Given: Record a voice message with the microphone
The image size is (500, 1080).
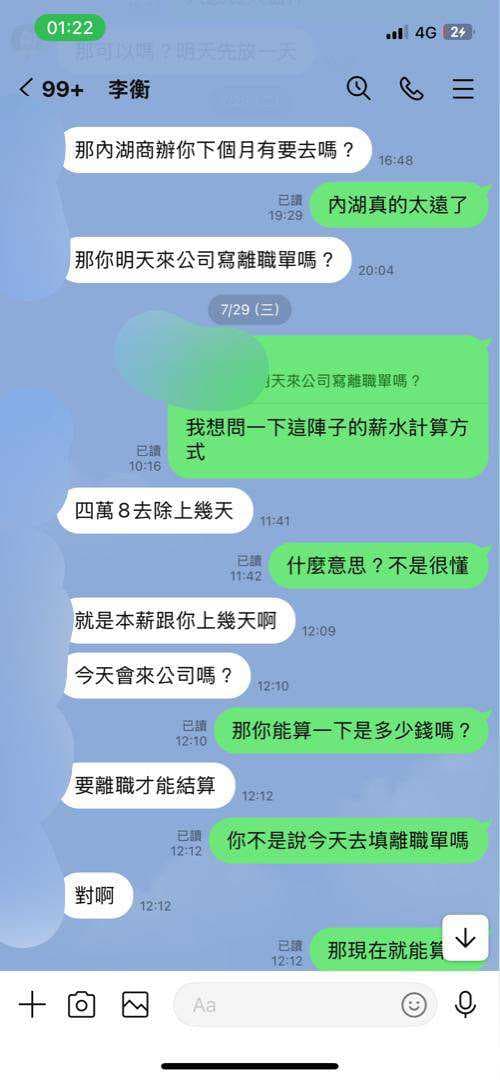Looking at the screenshot, I should coord(466,1006).
